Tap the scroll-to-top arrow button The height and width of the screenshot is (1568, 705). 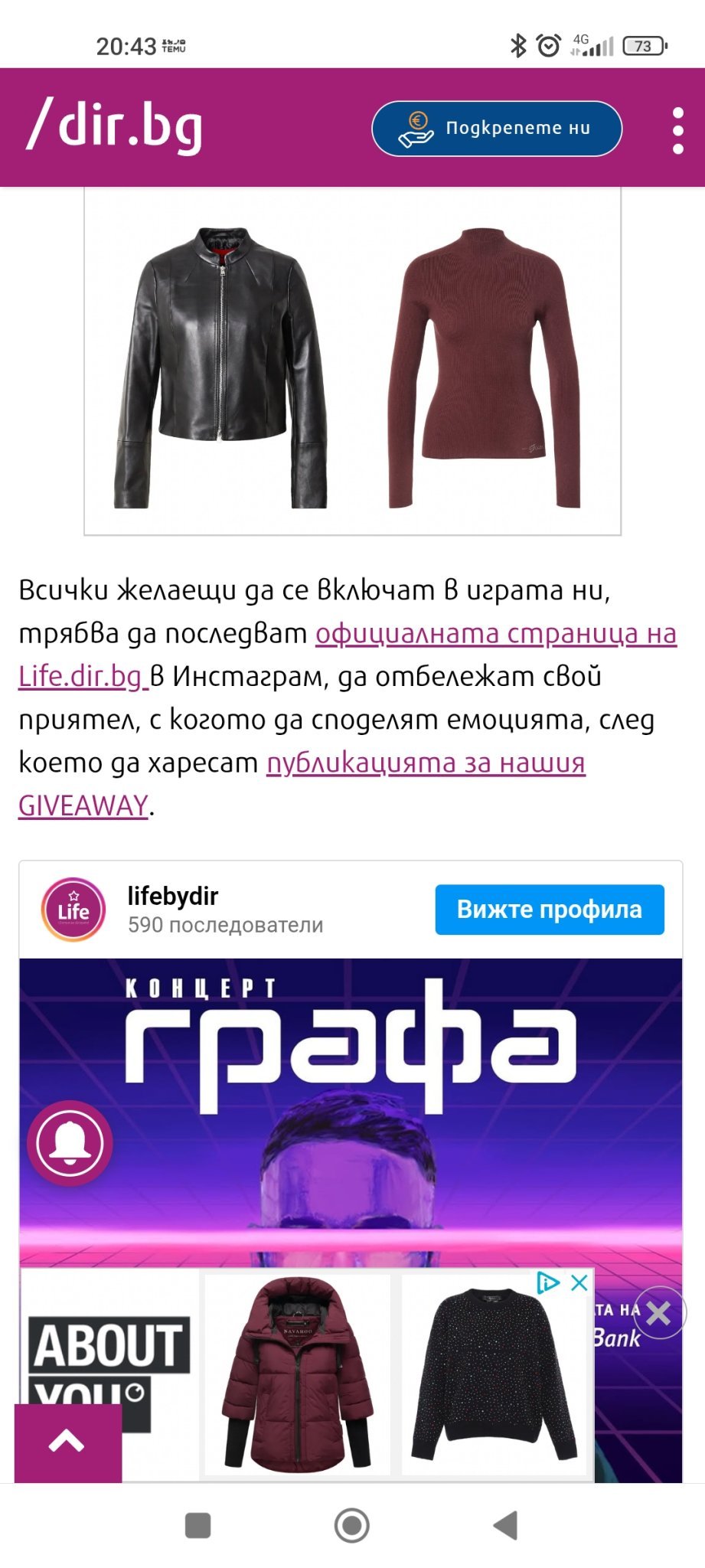tap(67, 1442)
